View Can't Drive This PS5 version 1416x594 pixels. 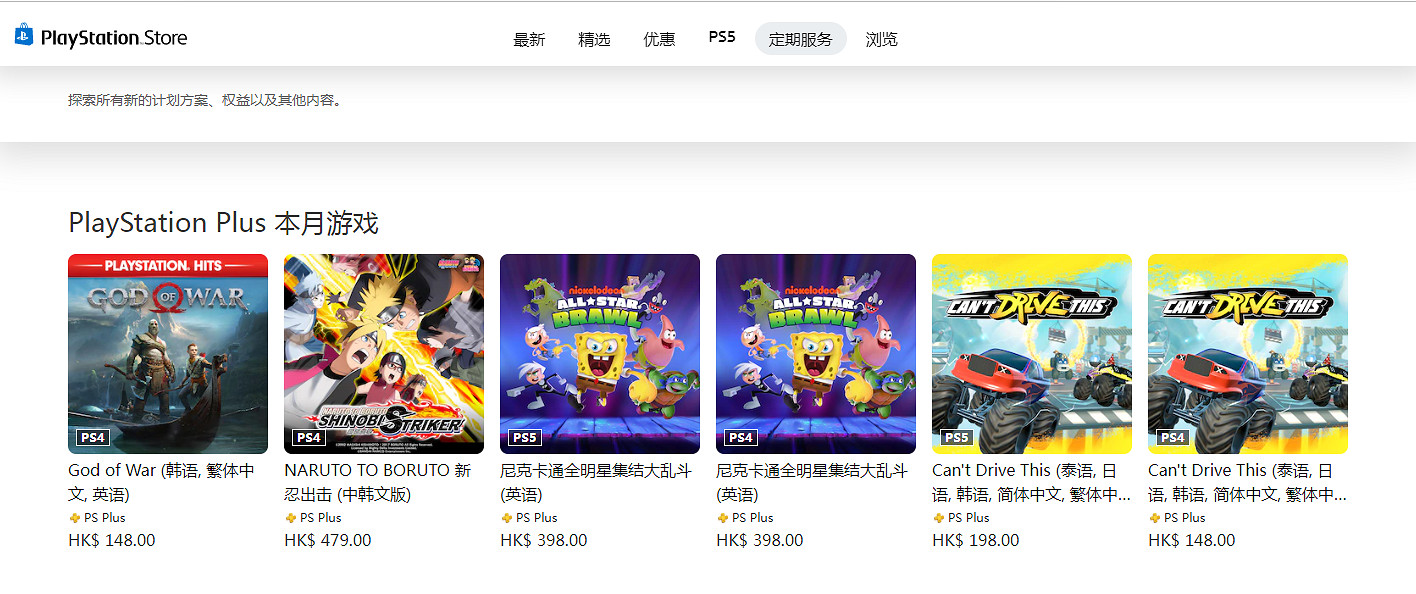coord(1032,354)
